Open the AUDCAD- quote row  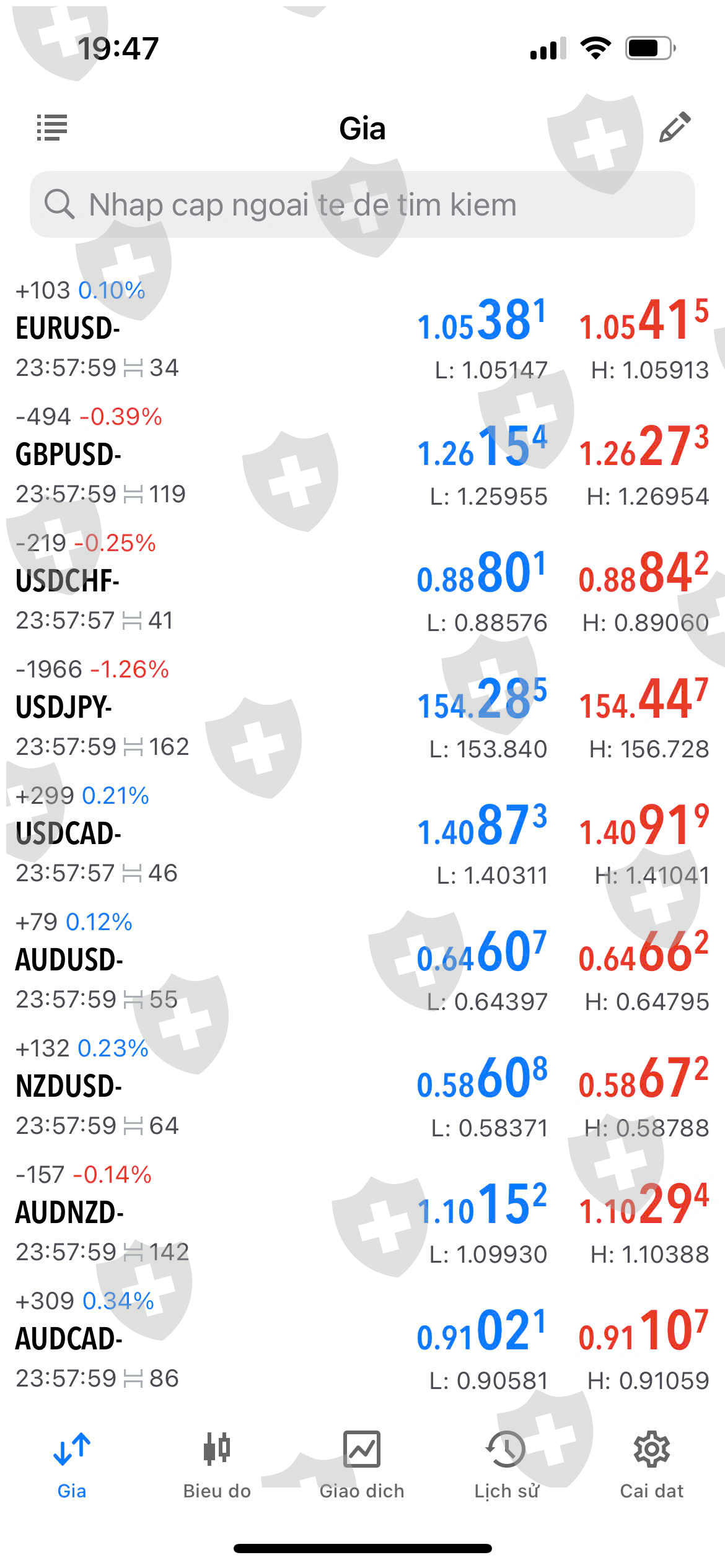(362, 1340)
